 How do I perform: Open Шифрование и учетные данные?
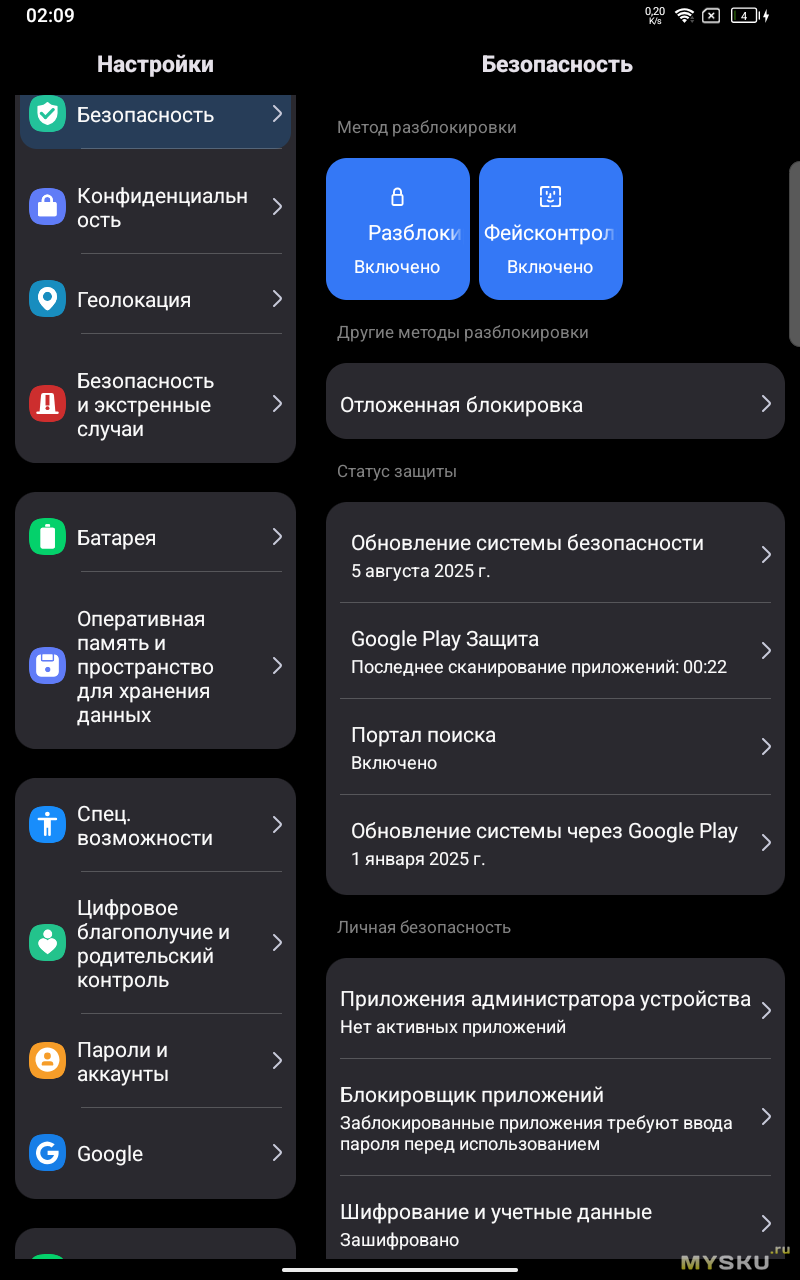[555, 1224]
